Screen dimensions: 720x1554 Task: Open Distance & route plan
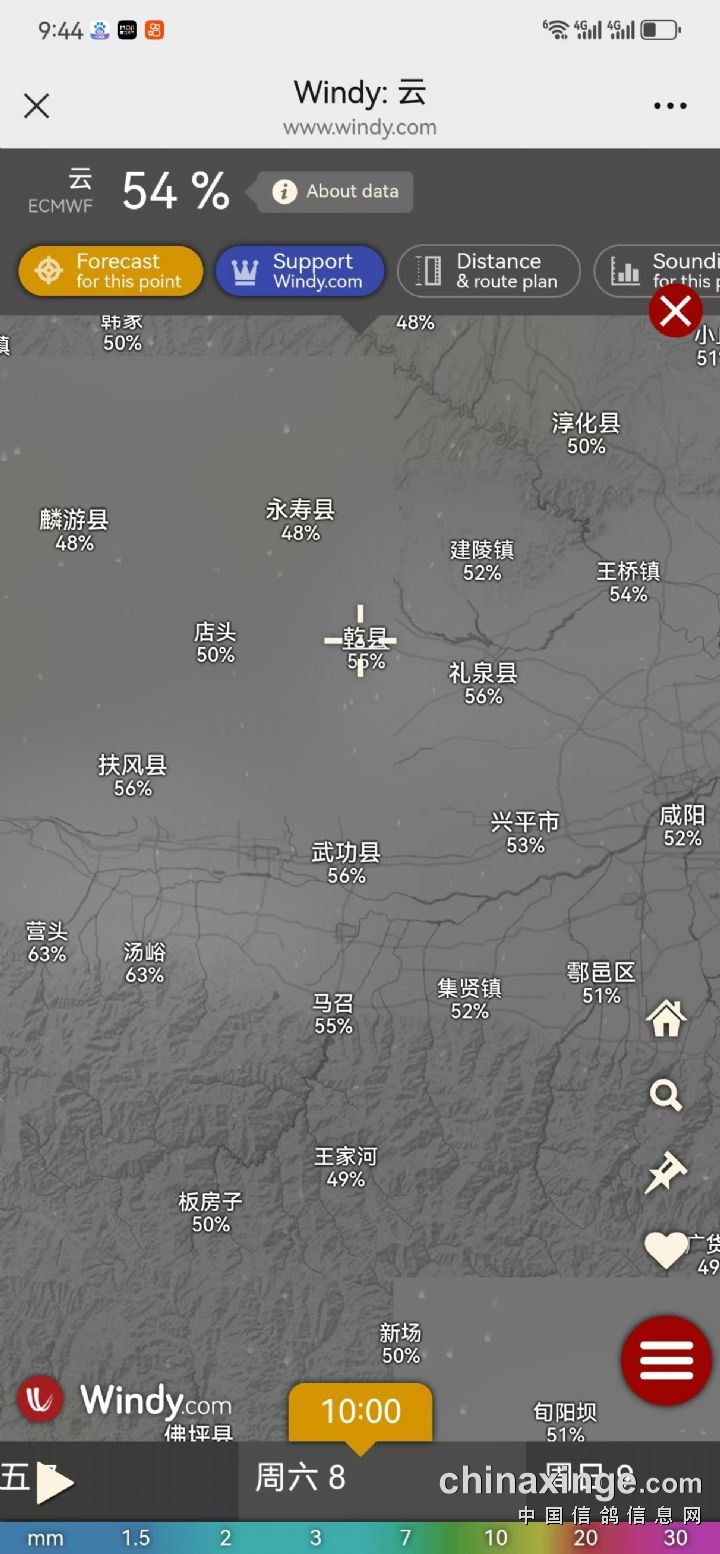tap(489, 271)
